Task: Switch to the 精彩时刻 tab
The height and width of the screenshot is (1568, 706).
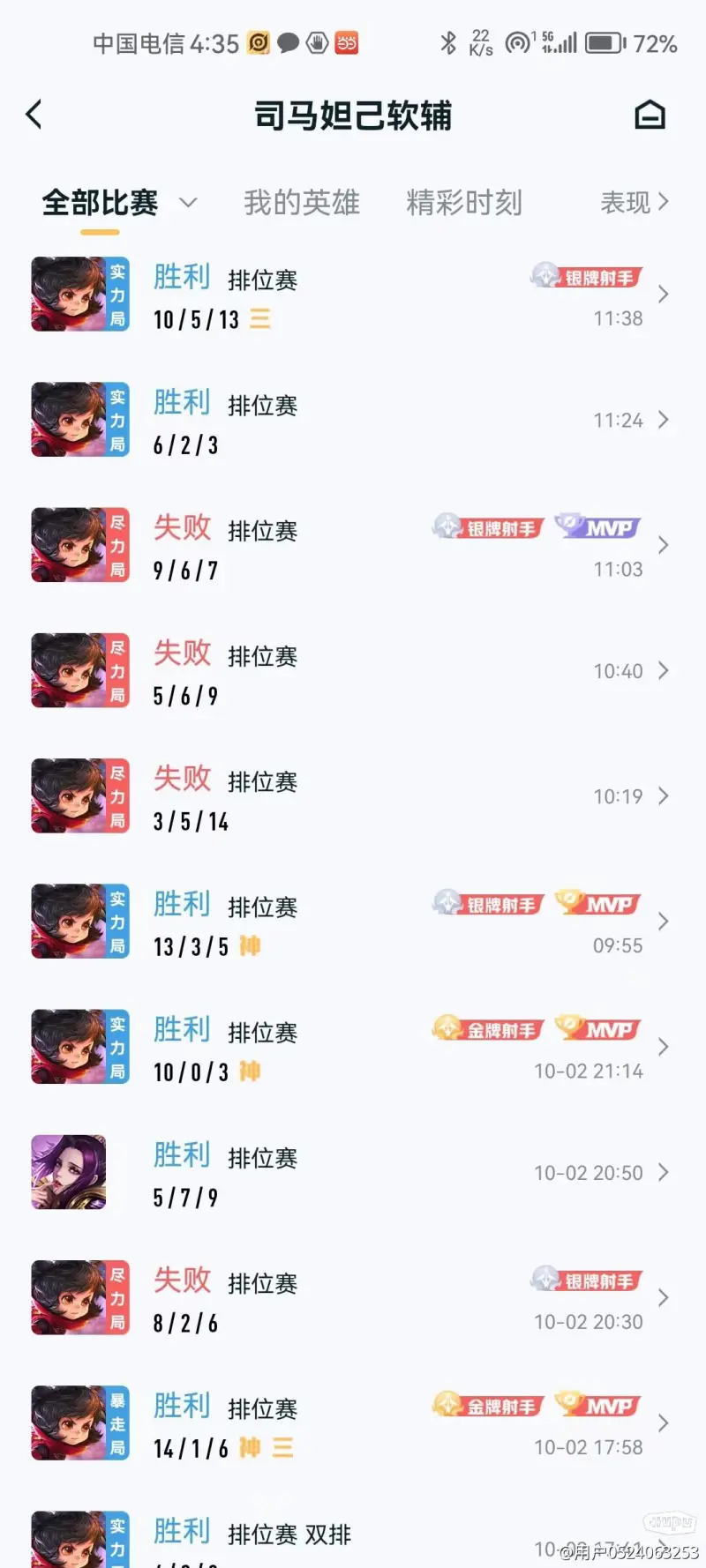Action: [464, 203]
